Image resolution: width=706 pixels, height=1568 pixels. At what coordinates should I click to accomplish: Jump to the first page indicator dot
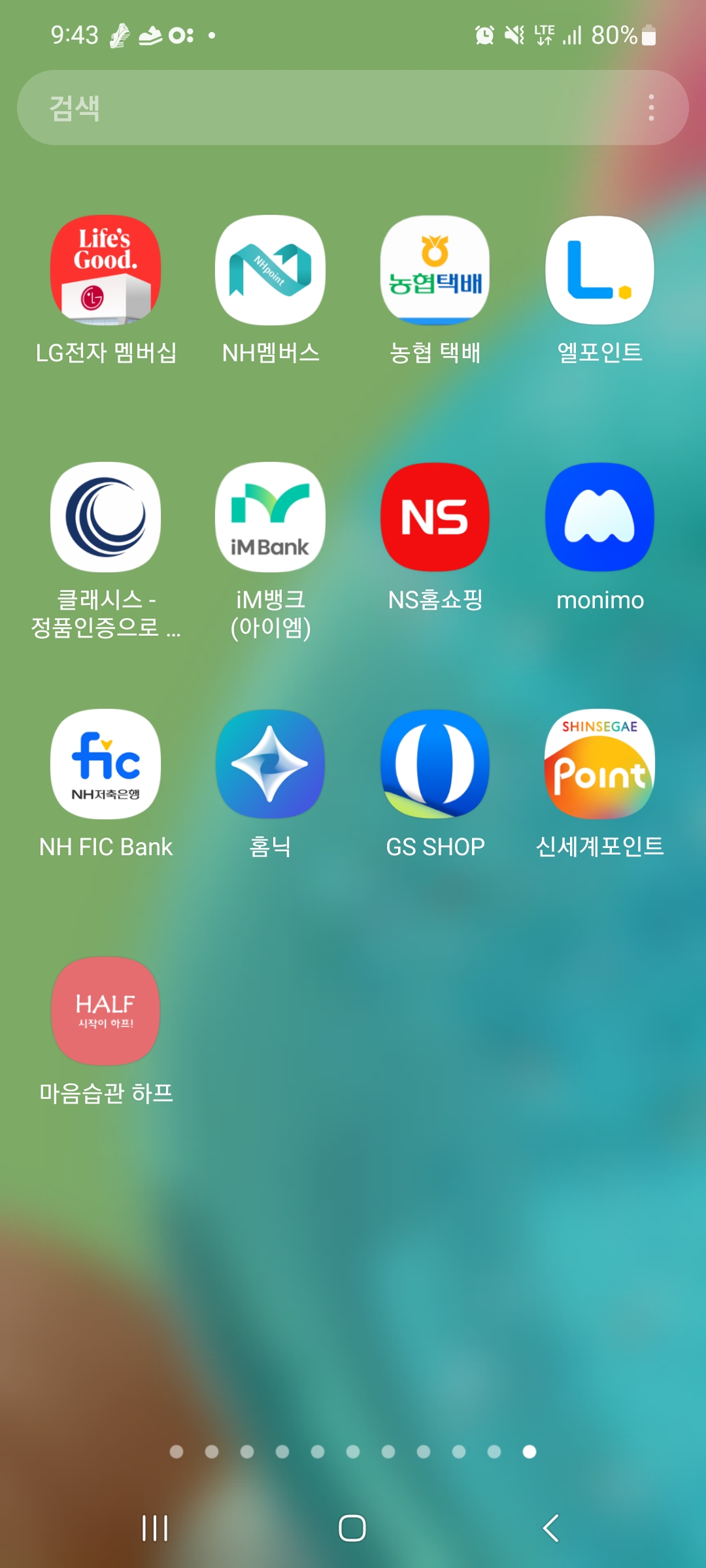[176, 1452]
